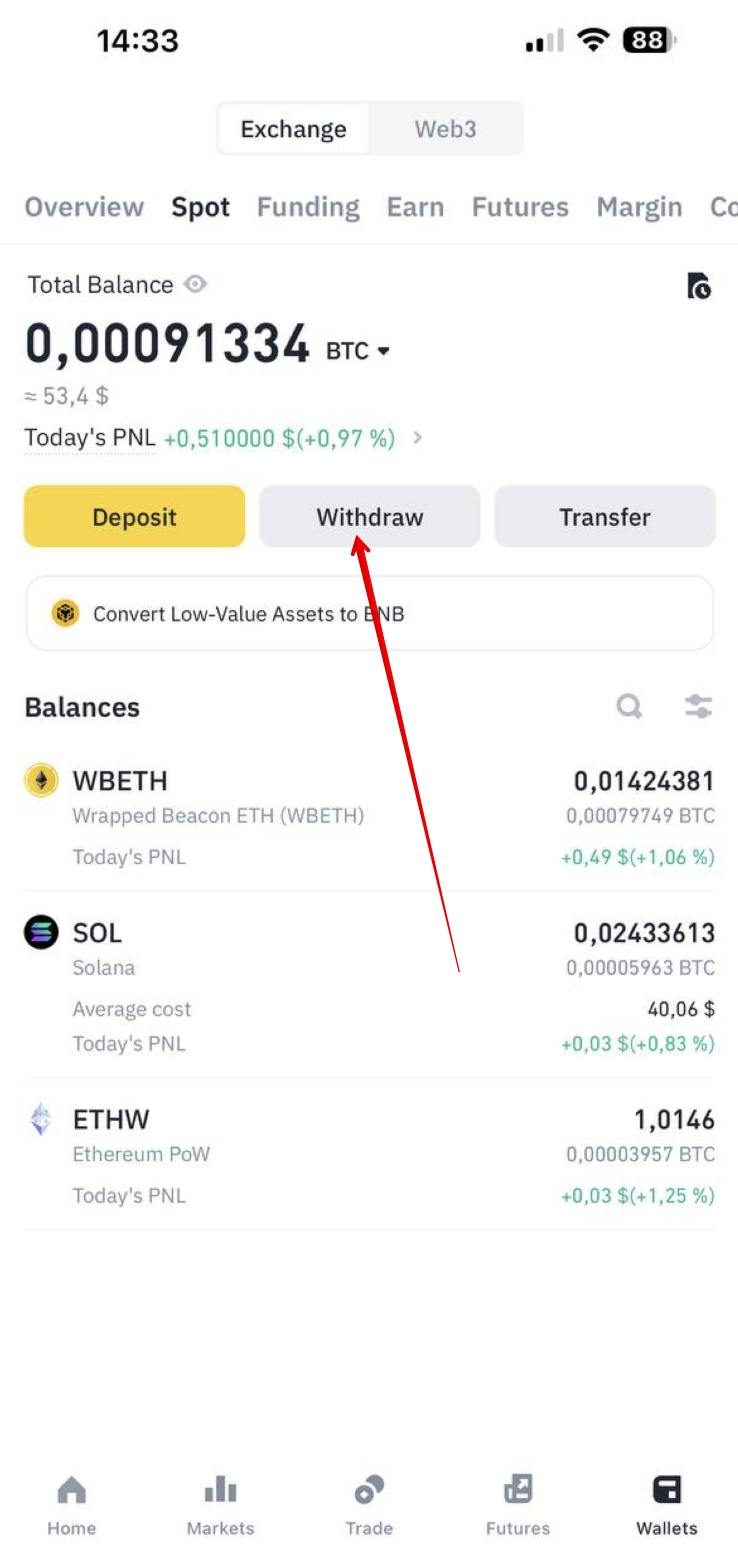Open the Futures wallet tab at the top
The height and width of the screenshot is (1562, 738).
[x=520, y=207]
